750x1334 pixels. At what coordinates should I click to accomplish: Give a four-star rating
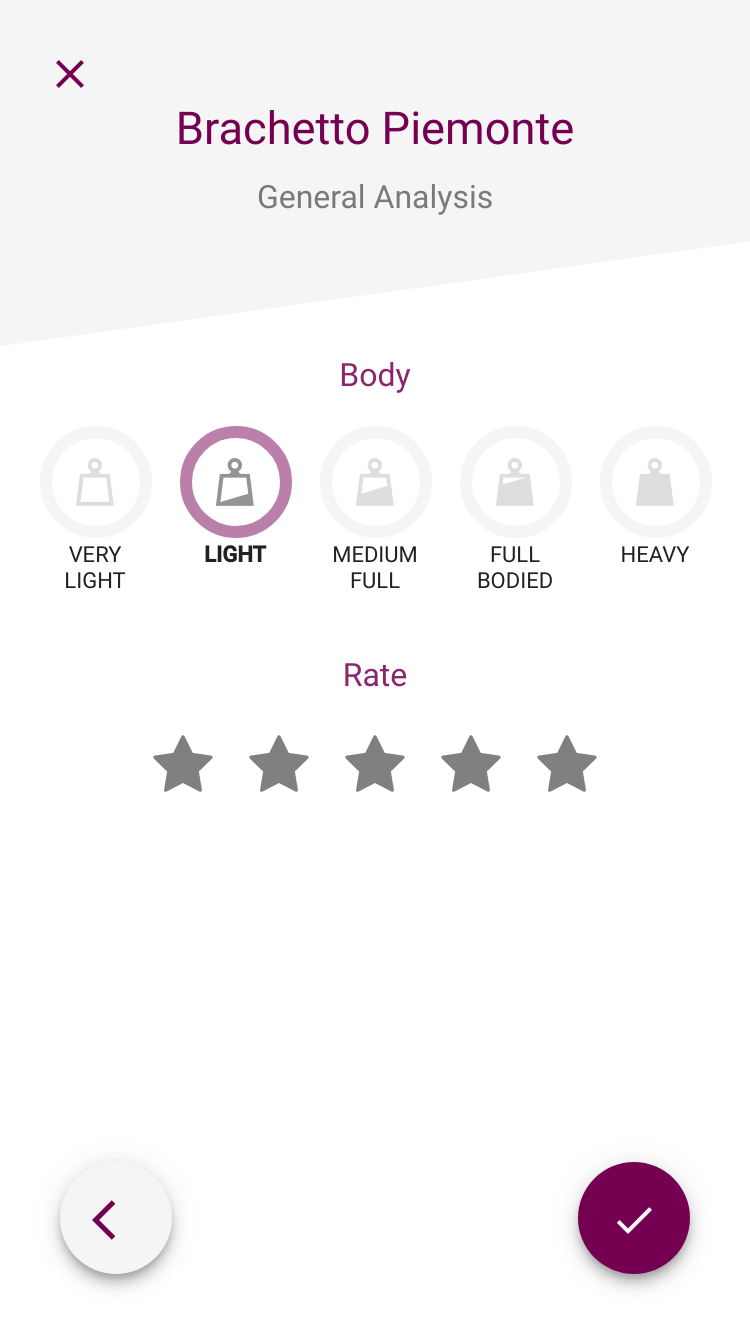click(x=471, y=765)
